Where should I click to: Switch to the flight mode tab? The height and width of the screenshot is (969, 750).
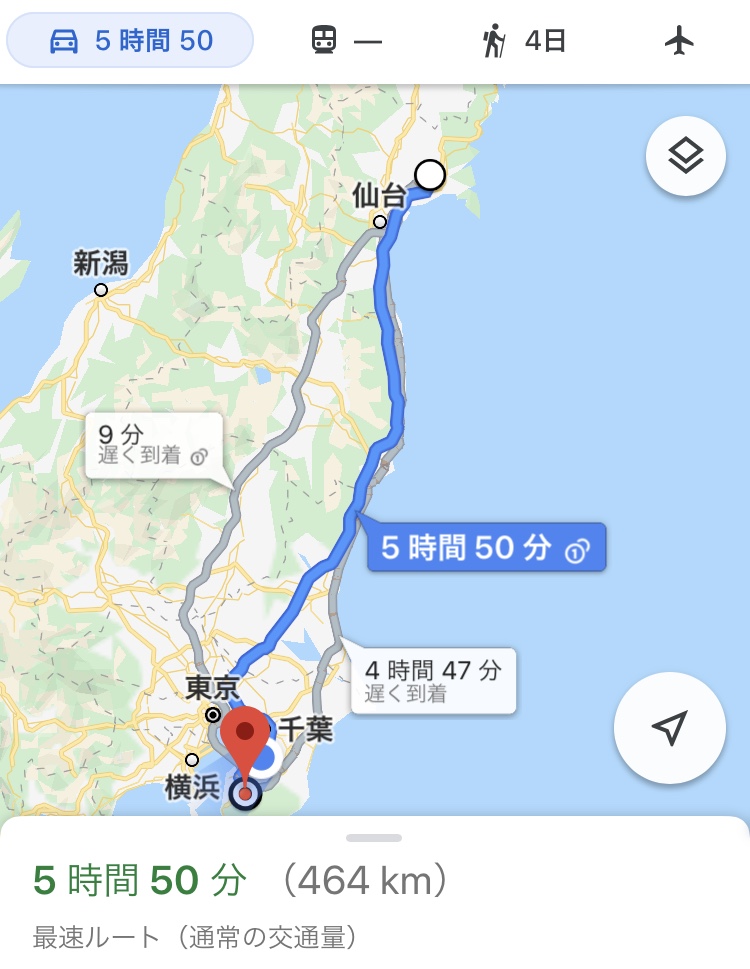pos(679,41)
